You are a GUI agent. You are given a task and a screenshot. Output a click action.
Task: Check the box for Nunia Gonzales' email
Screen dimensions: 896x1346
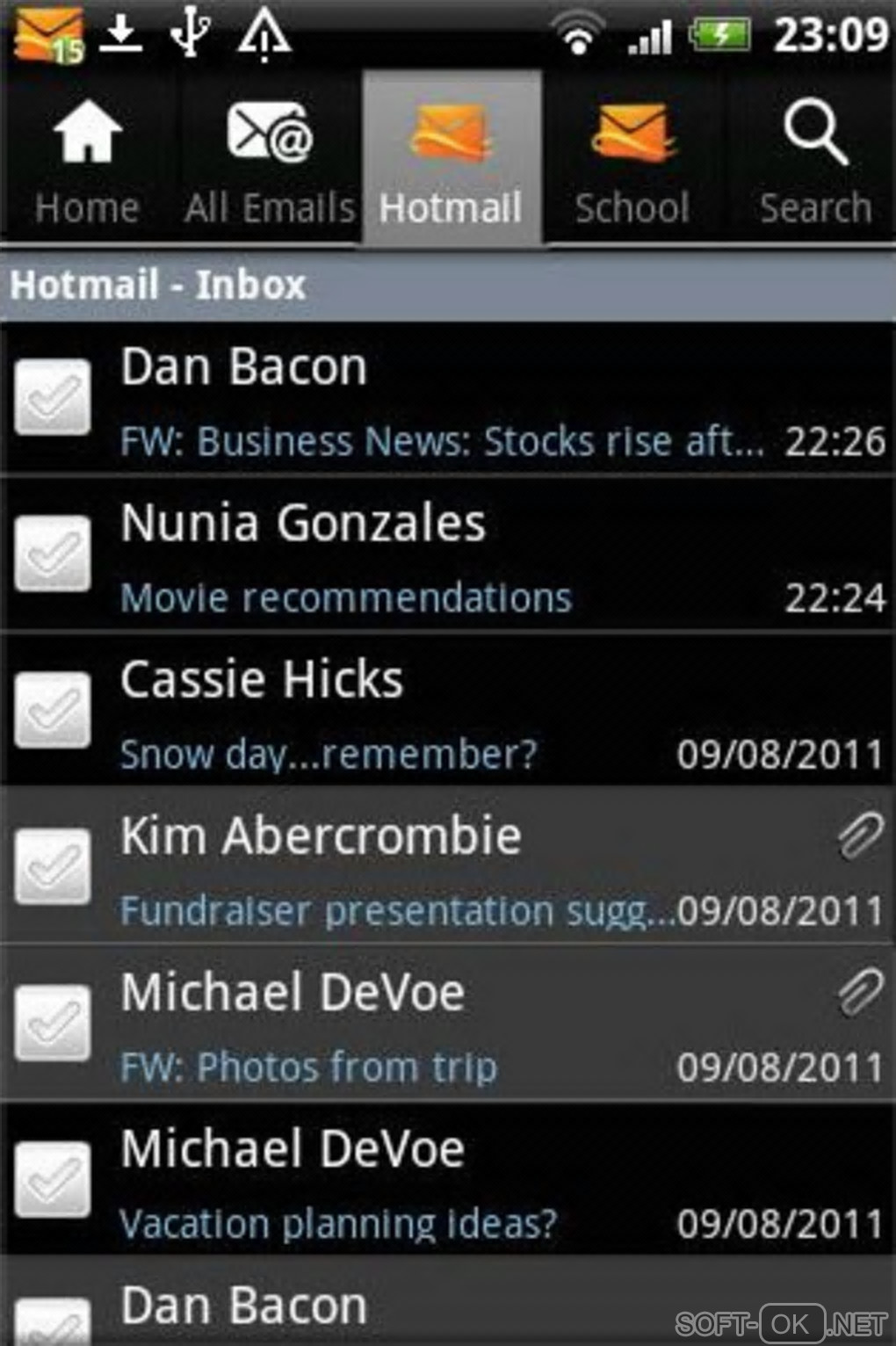pyautogui.click(x=53, y=554)
